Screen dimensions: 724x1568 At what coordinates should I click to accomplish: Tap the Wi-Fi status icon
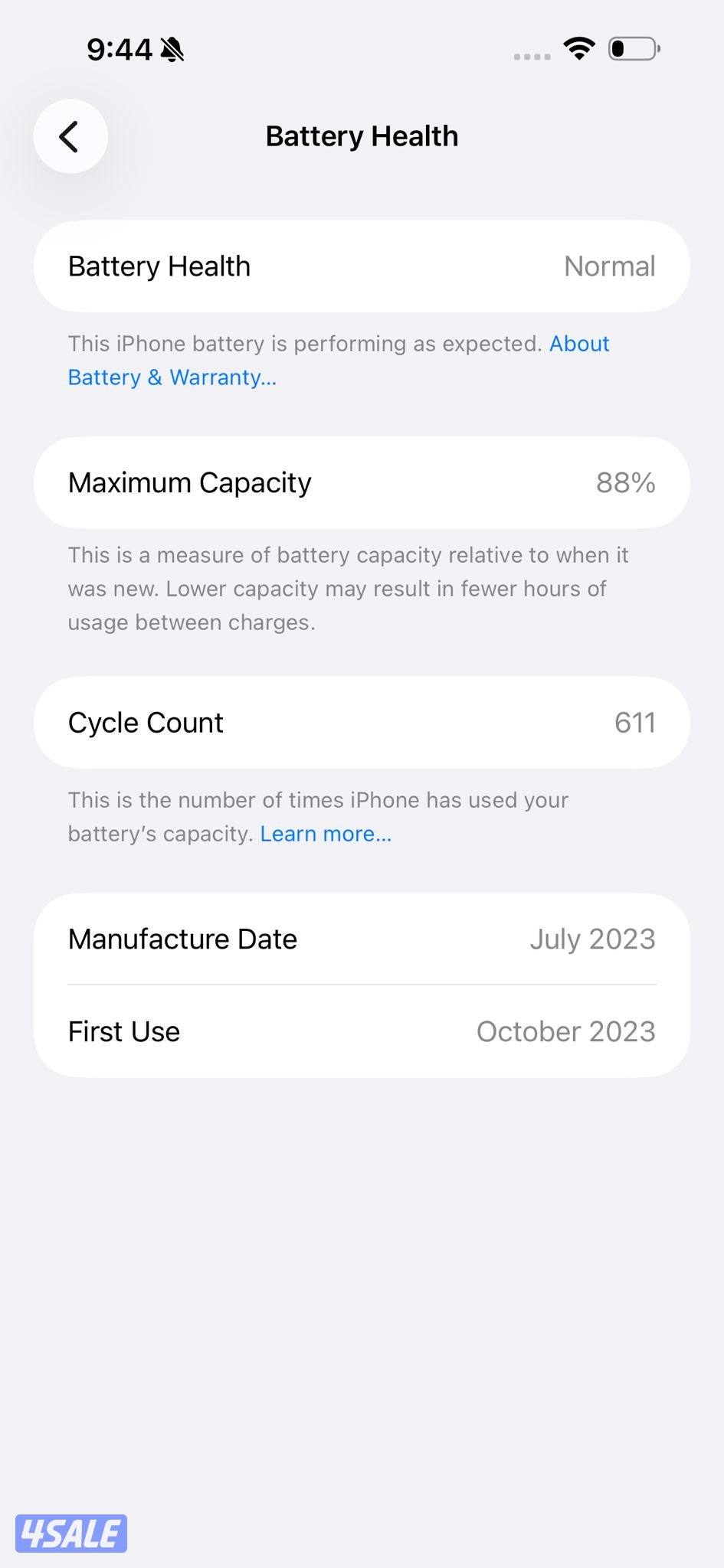click(x=580, y=48)
